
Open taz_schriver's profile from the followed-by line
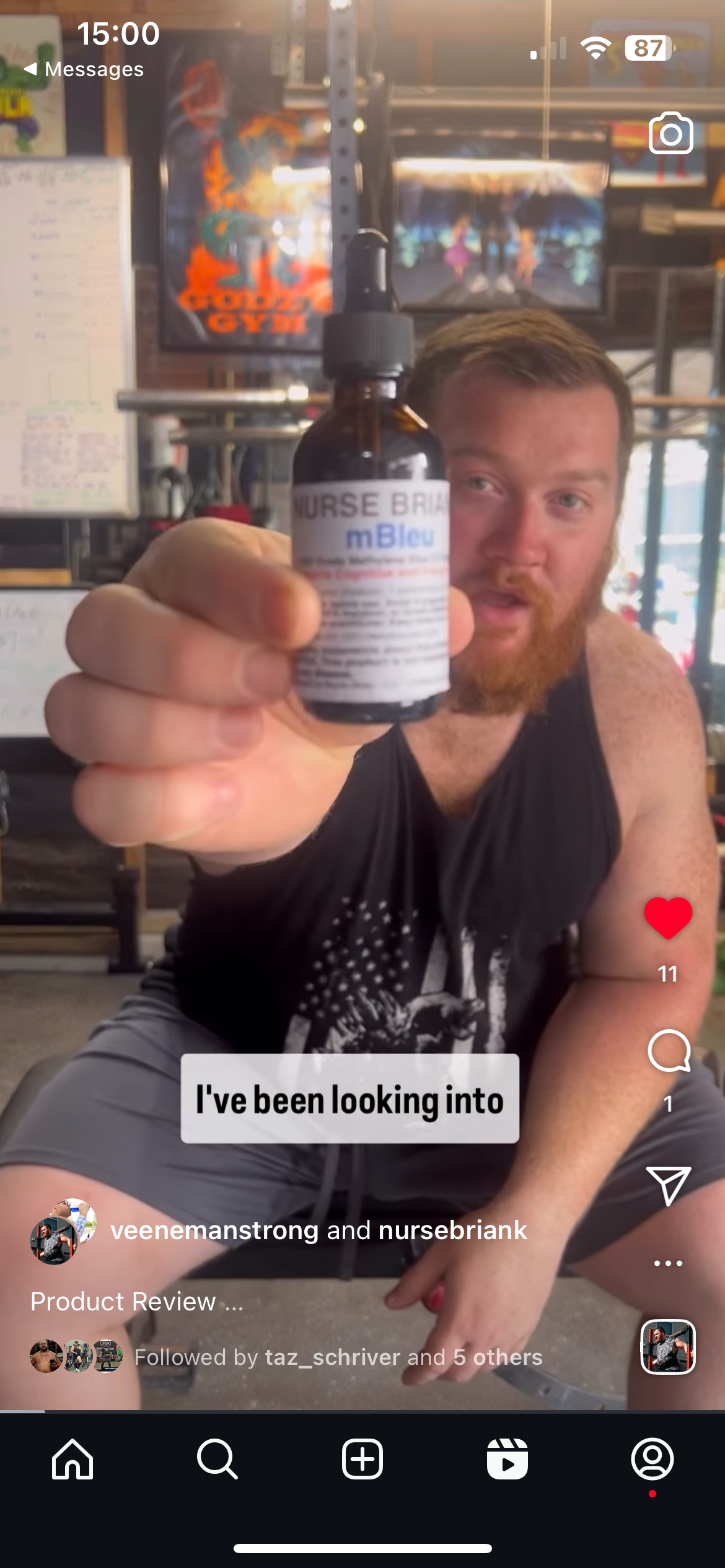[332, 1357]
